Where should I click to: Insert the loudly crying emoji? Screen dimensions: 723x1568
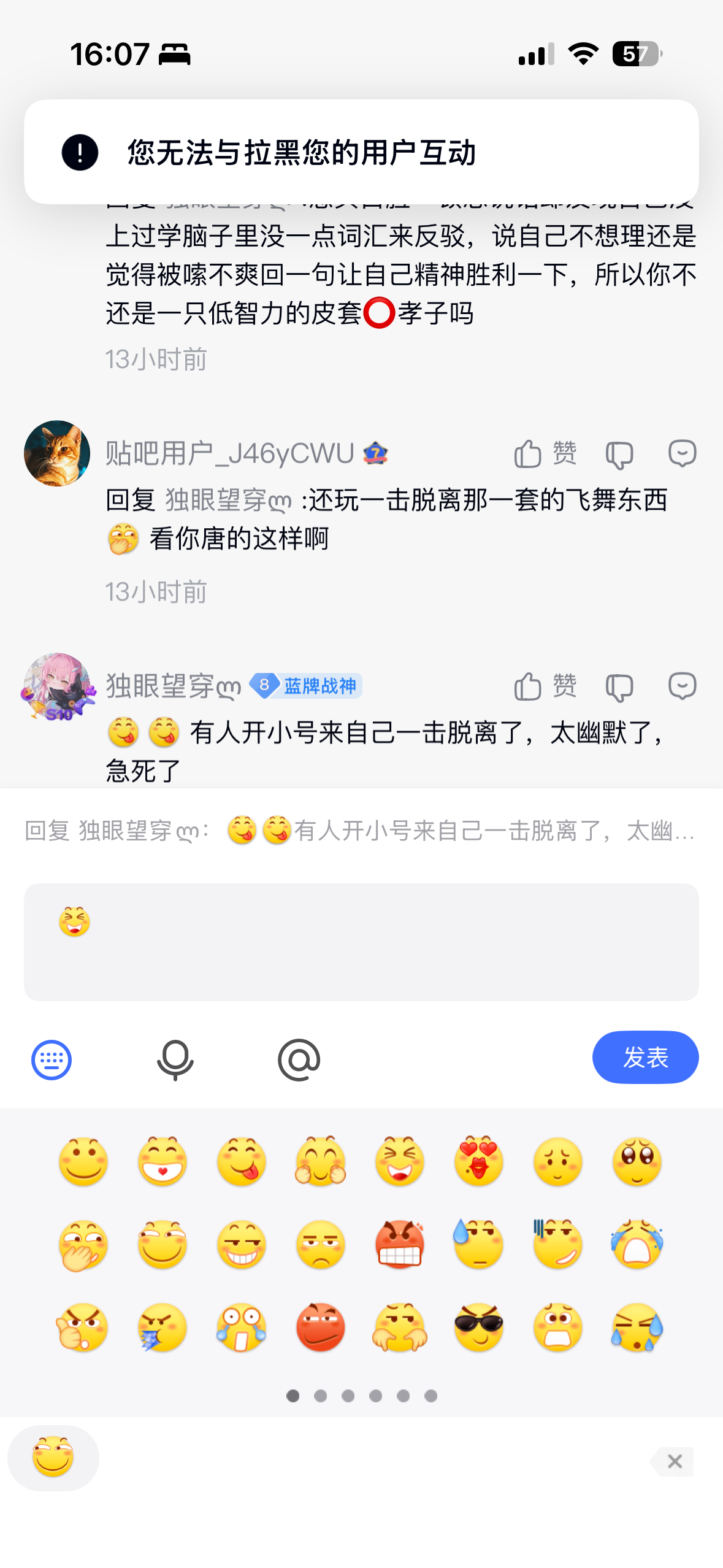pyautogui.click(x=637, y=1244)
